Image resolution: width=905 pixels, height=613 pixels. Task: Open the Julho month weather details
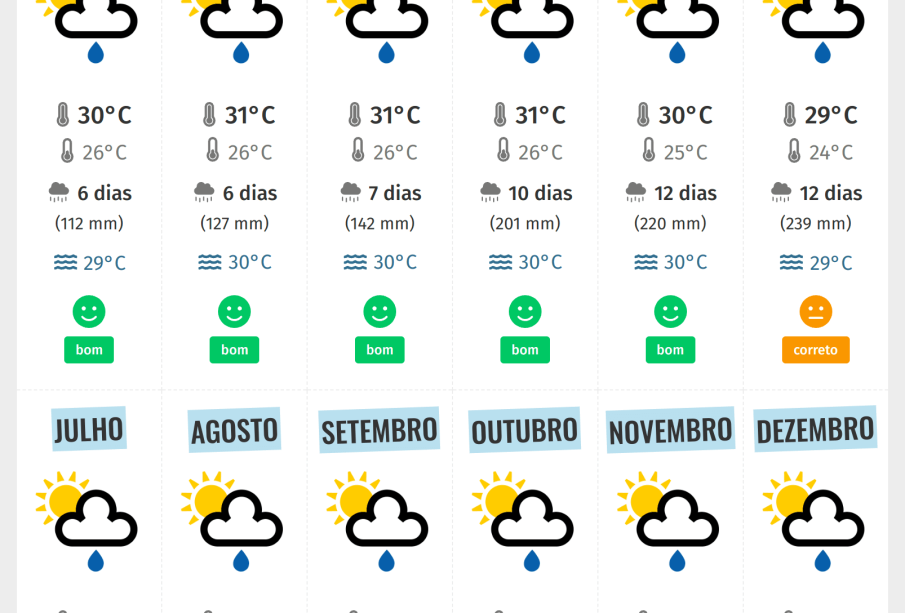tap(89, 430)
